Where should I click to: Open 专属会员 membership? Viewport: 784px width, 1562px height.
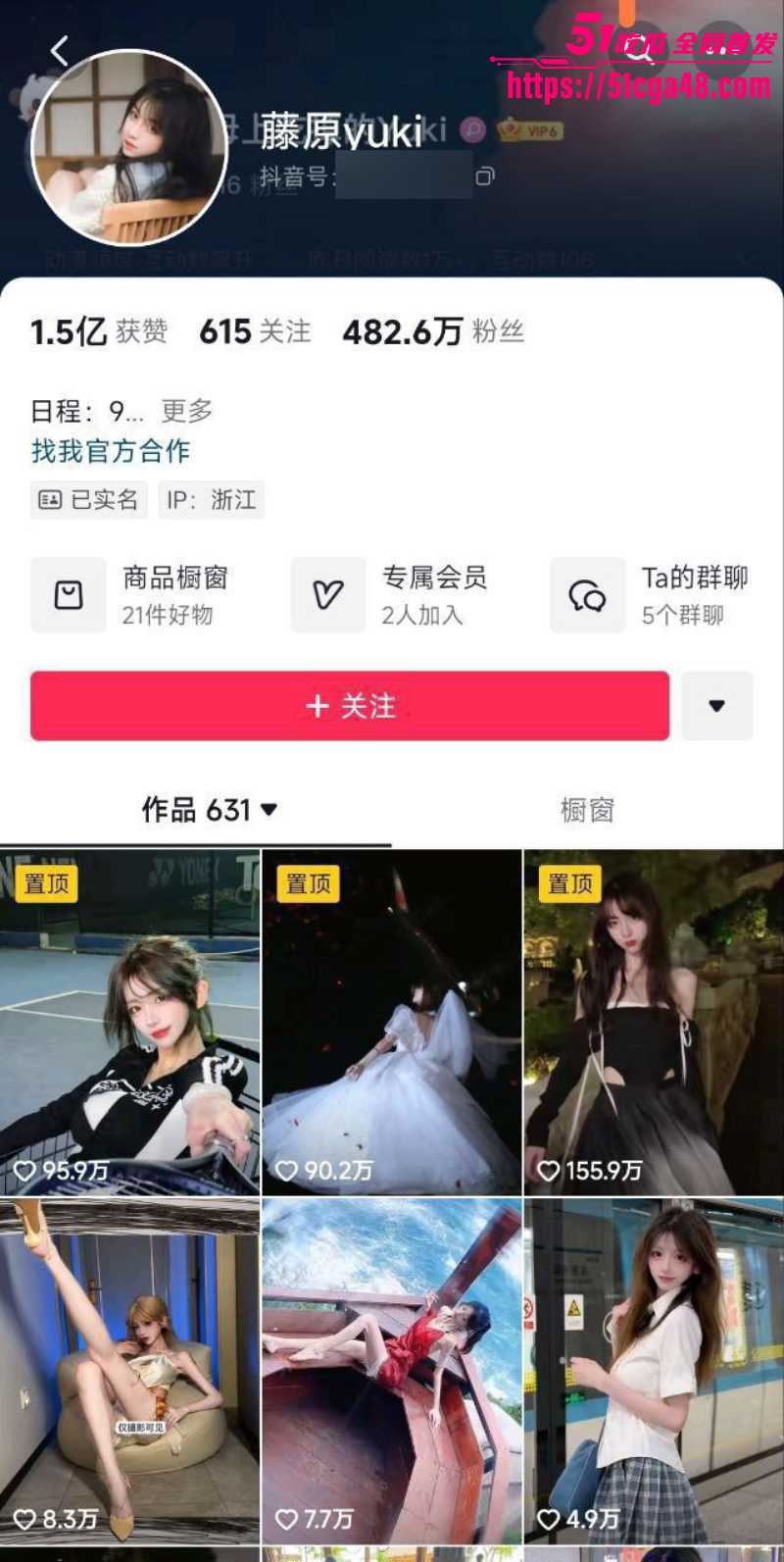(x=392, y=595)
